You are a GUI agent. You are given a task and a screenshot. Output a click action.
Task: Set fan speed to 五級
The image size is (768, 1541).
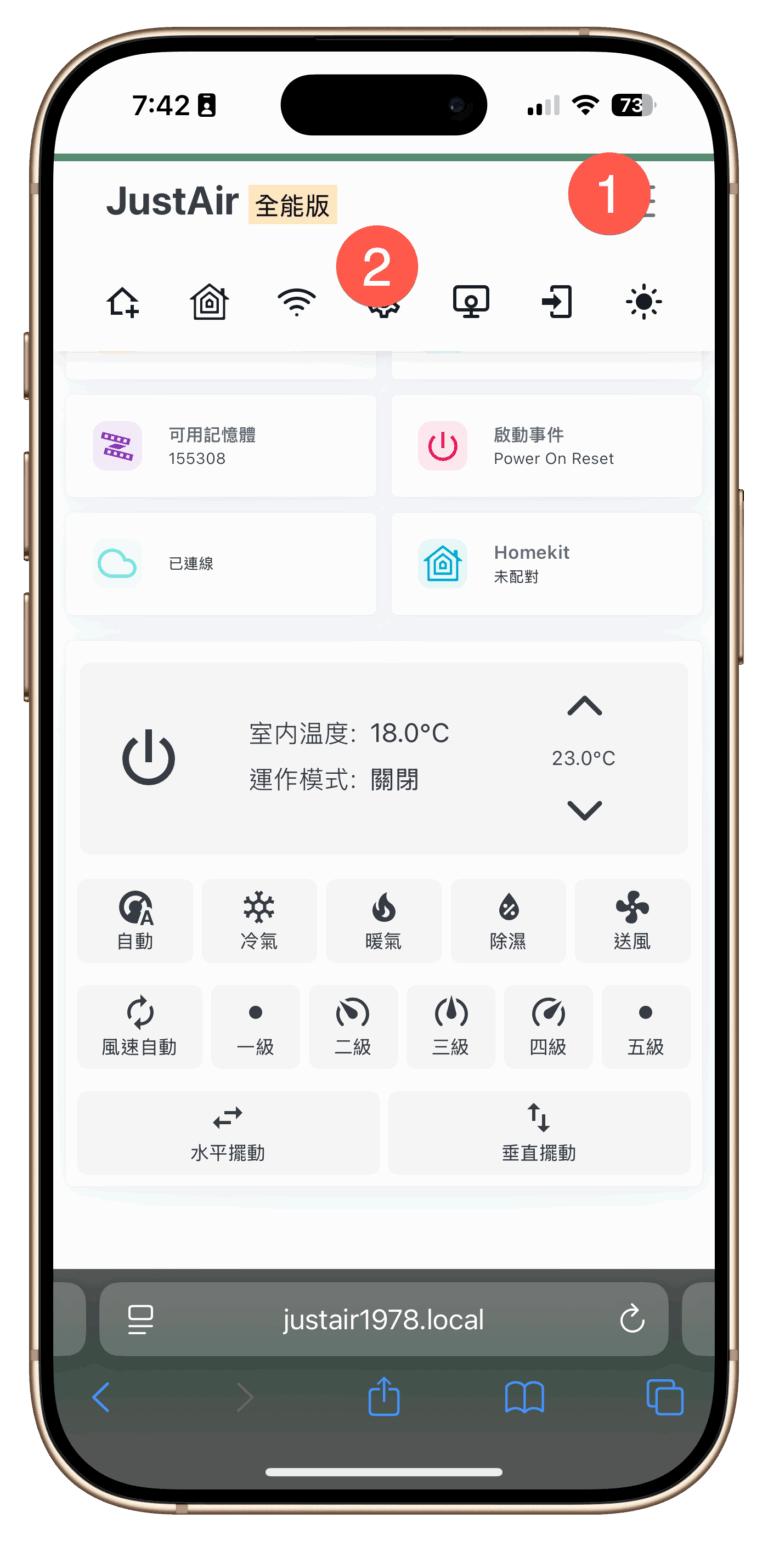click(x=645, y=1027)
